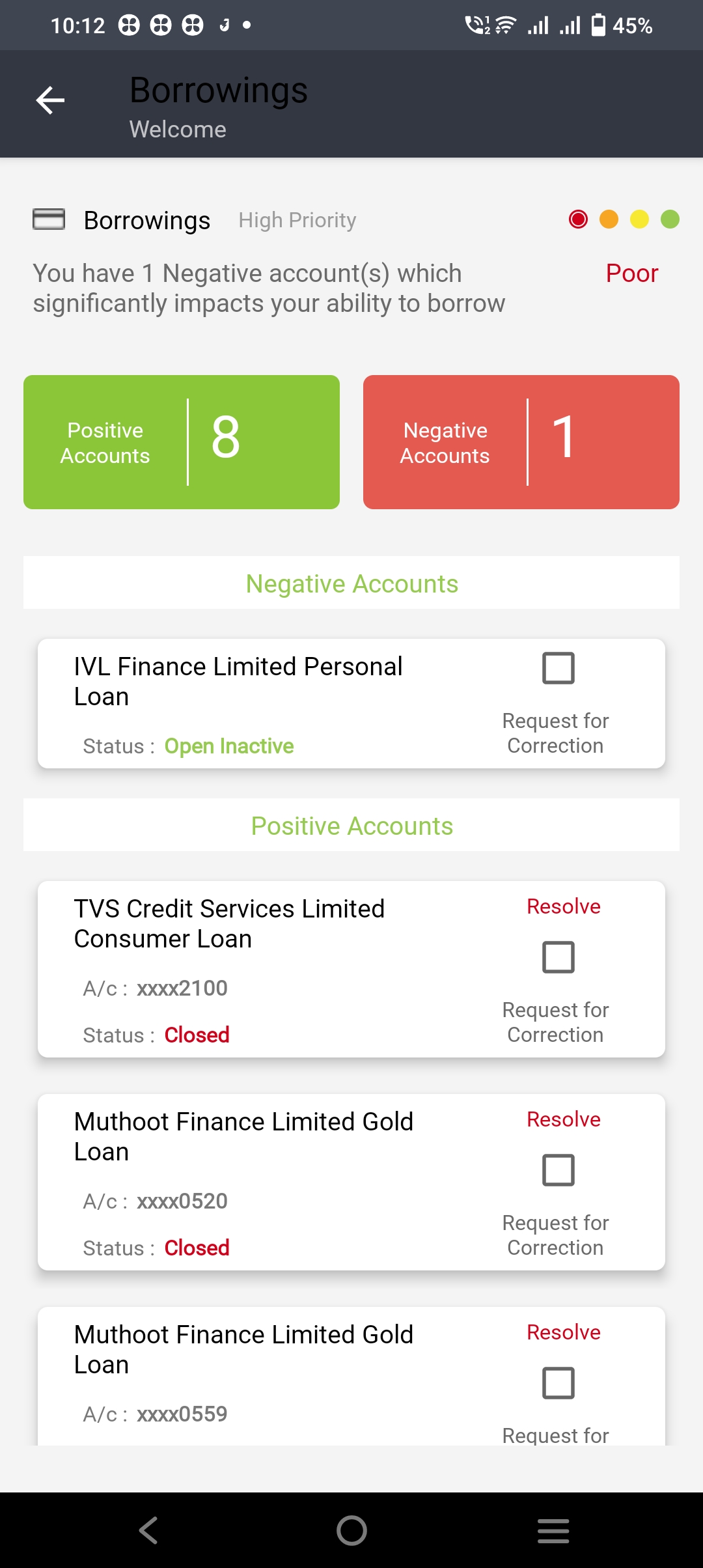This screenshot has width=703, height=1568.
Task: Tap Resolve for Muthoot Gold Loan xxxx0559
Action: (x=563, y=1332)
